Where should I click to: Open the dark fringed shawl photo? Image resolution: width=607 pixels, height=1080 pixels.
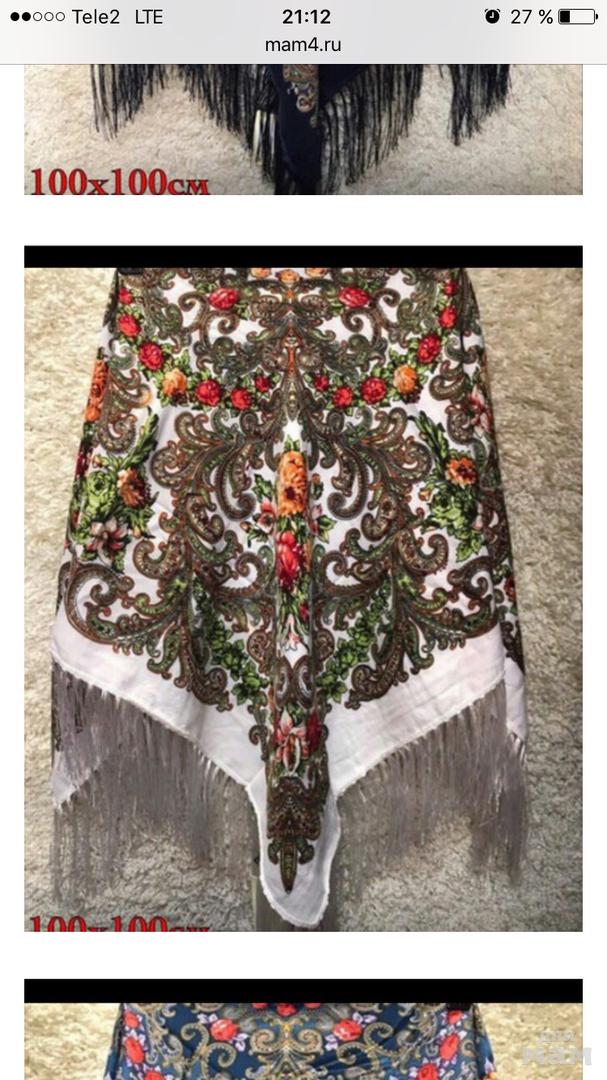click(x=303, y=130)
